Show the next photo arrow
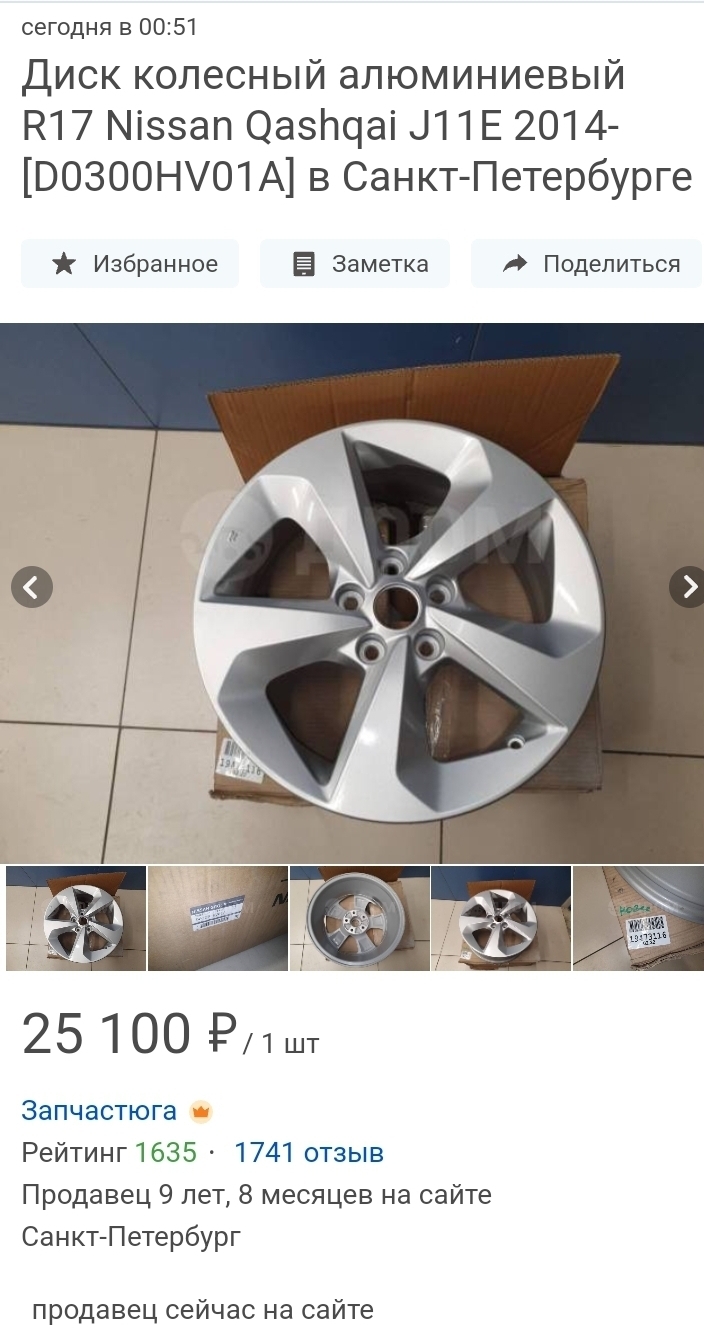 pos(688,587)
